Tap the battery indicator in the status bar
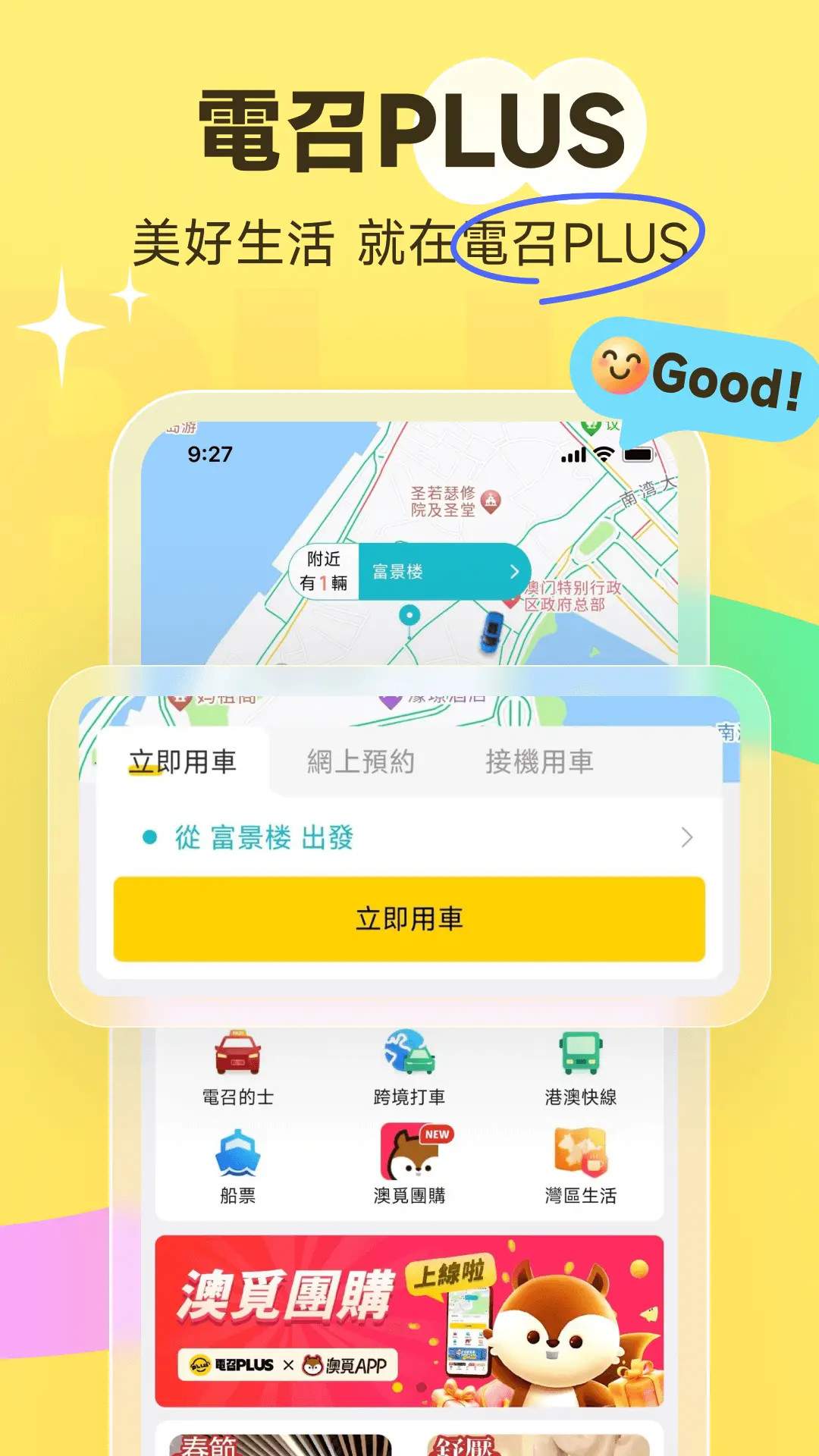Viewport: 819px width, 1456px height. (639, 453)
